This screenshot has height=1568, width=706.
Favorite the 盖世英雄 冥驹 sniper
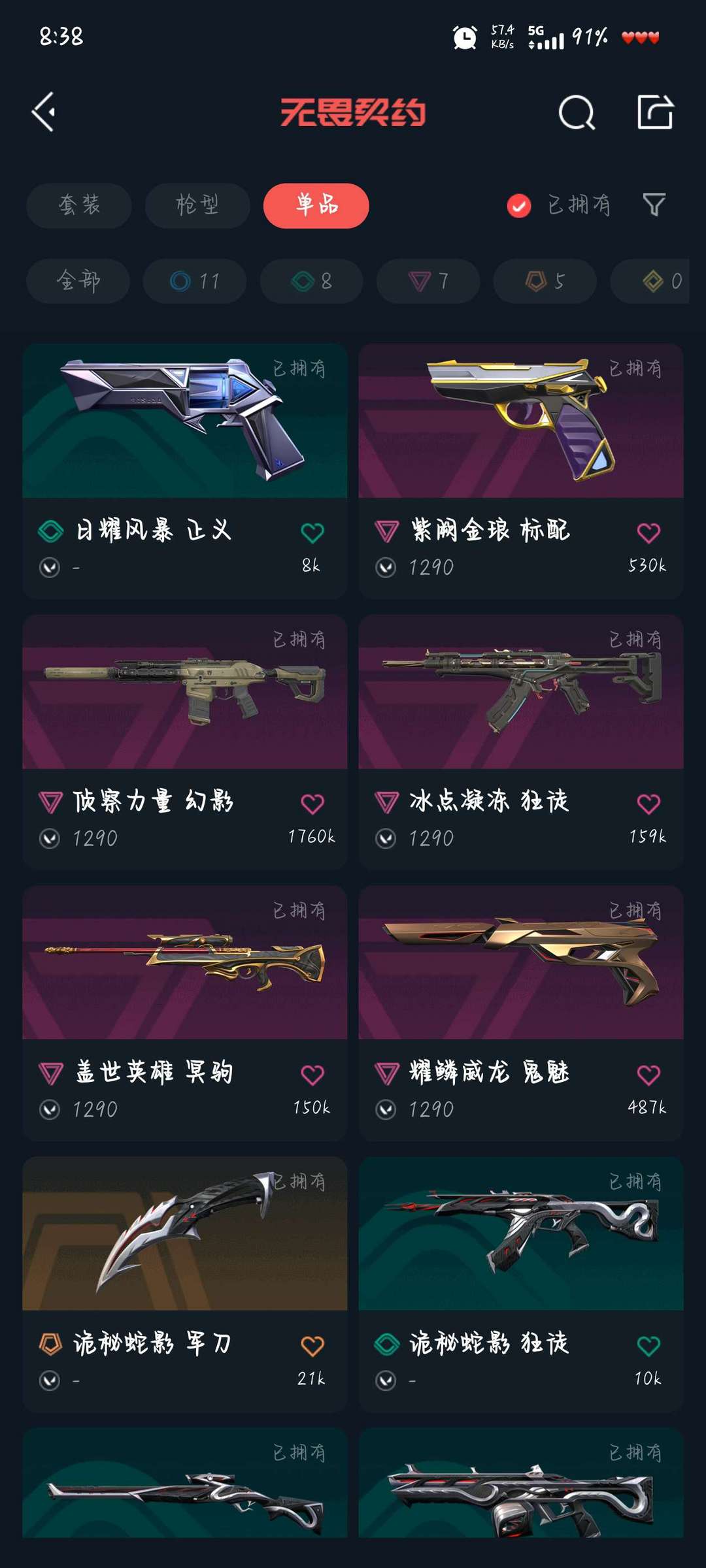click(312, 1075)
